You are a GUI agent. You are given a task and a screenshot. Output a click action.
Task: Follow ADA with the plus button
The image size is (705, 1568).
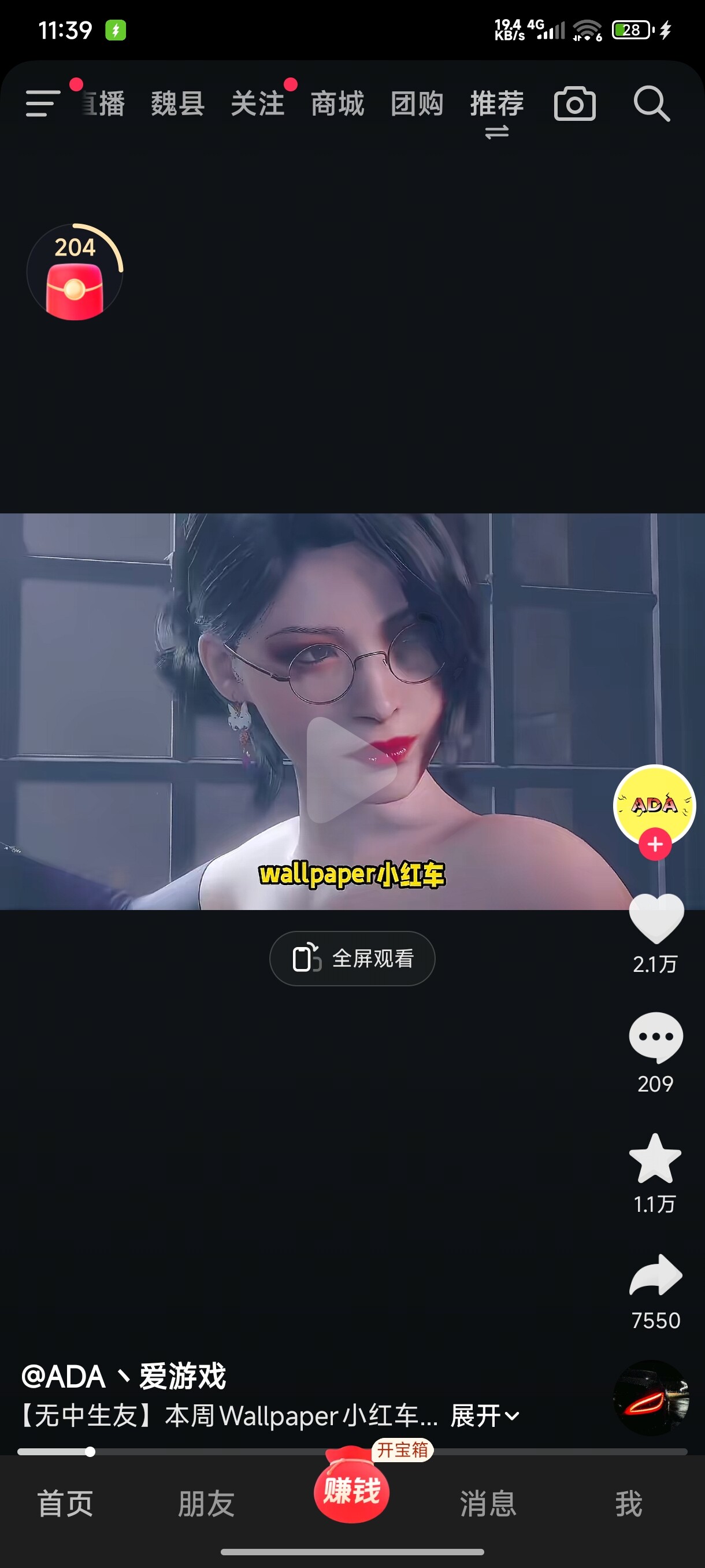655,844
